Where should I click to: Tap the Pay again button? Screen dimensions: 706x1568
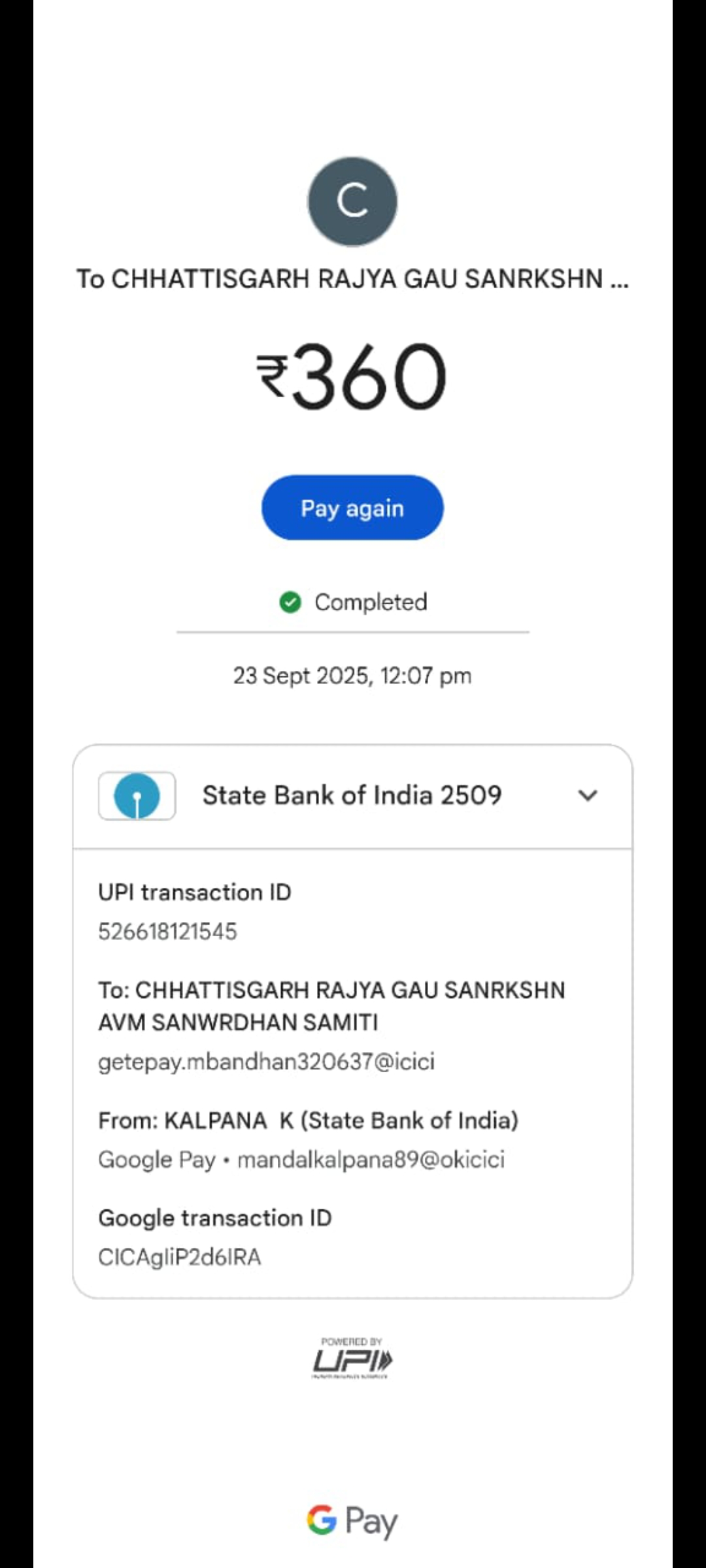[352, 508]
